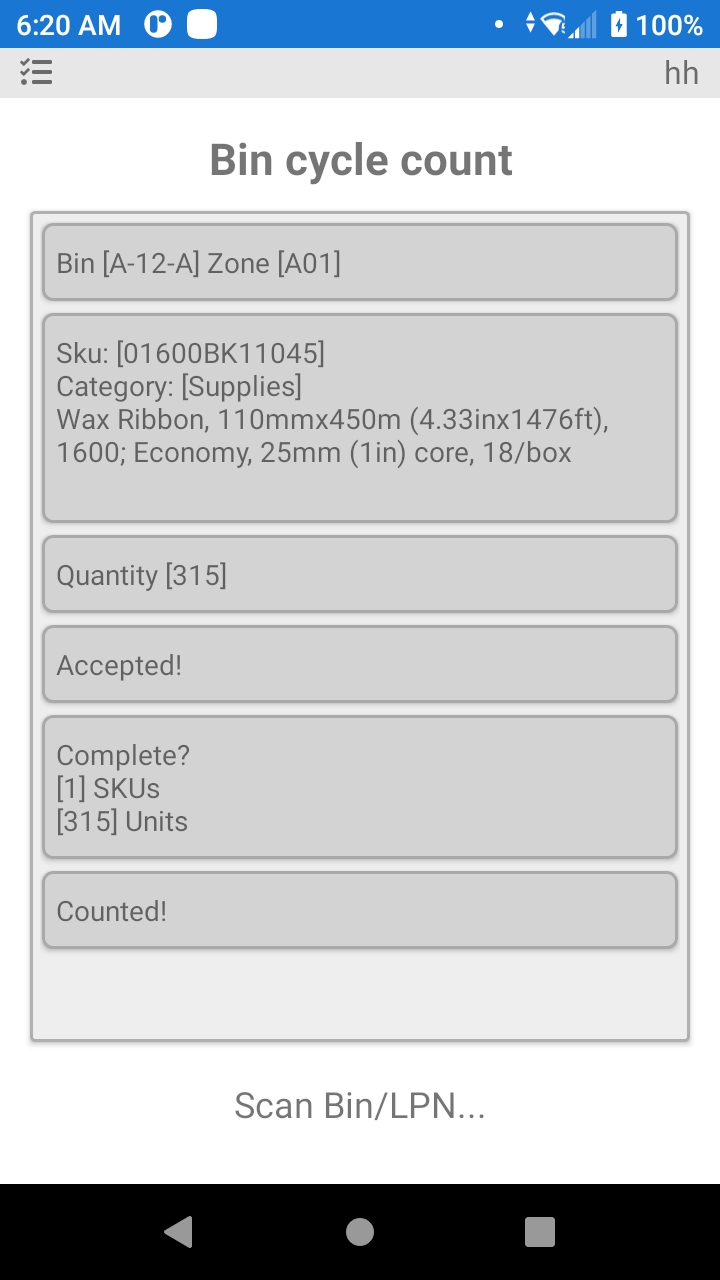720x1280 pixels.
Task: Go back using system back button
Action: tap(179, 1232)
